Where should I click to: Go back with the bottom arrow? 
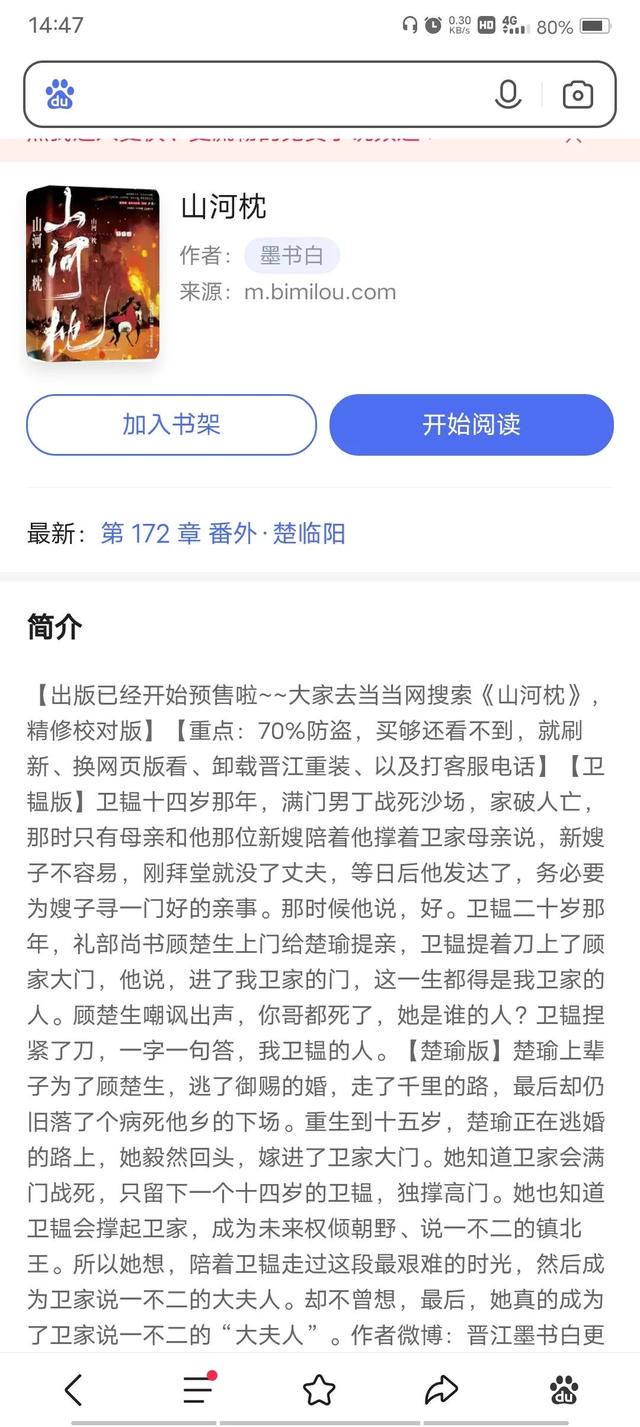click(x=73, y=1389)
